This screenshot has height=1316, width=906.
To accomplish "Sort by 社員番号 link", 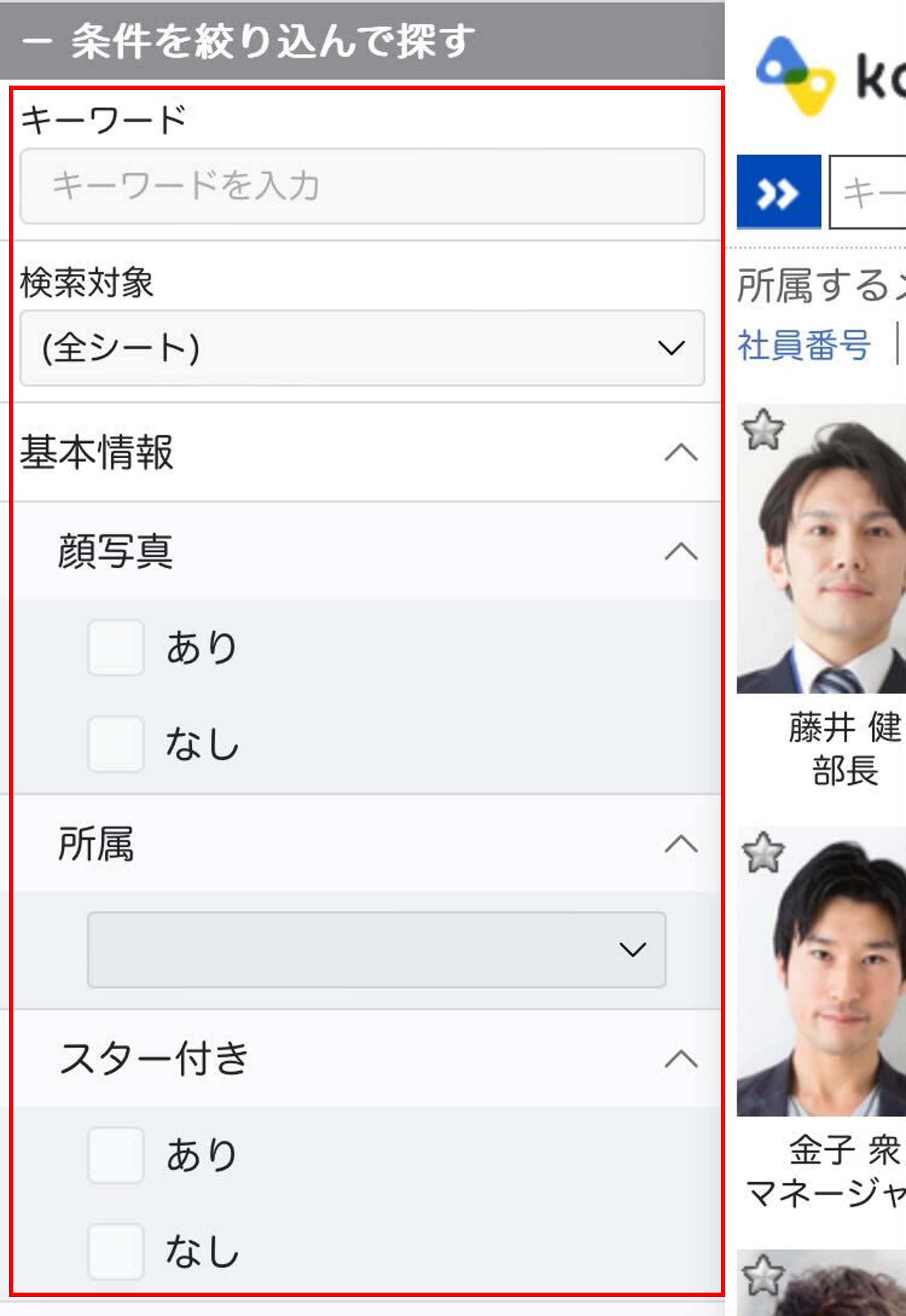I will [x=803, y=345].
